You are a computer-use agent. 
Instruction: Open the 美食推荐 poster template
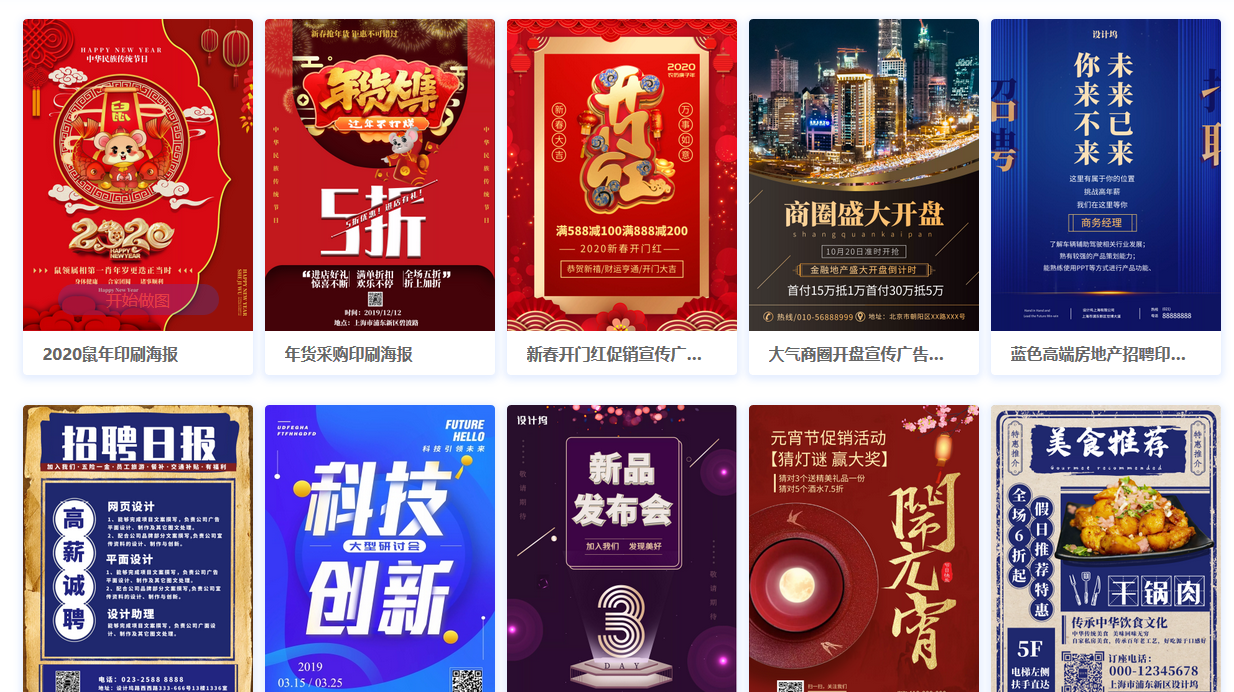(x=1105, y=548)
